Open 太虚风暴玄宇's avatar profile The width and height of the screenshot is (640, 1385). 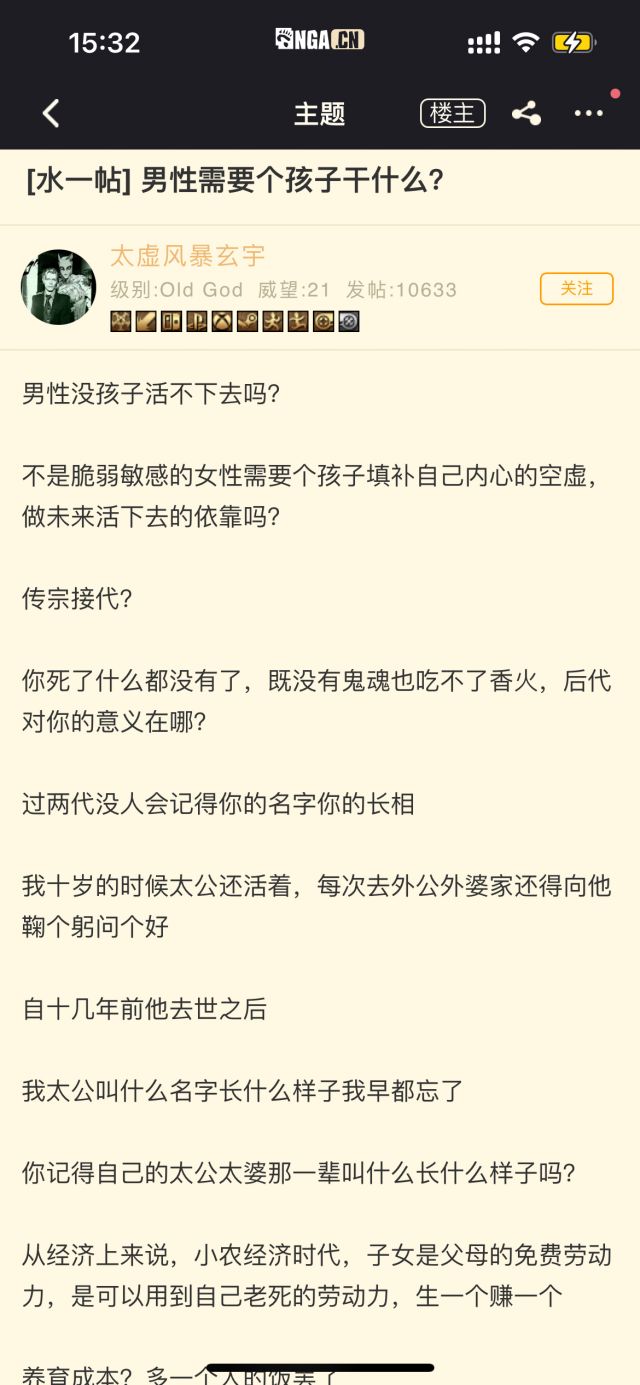59,287
